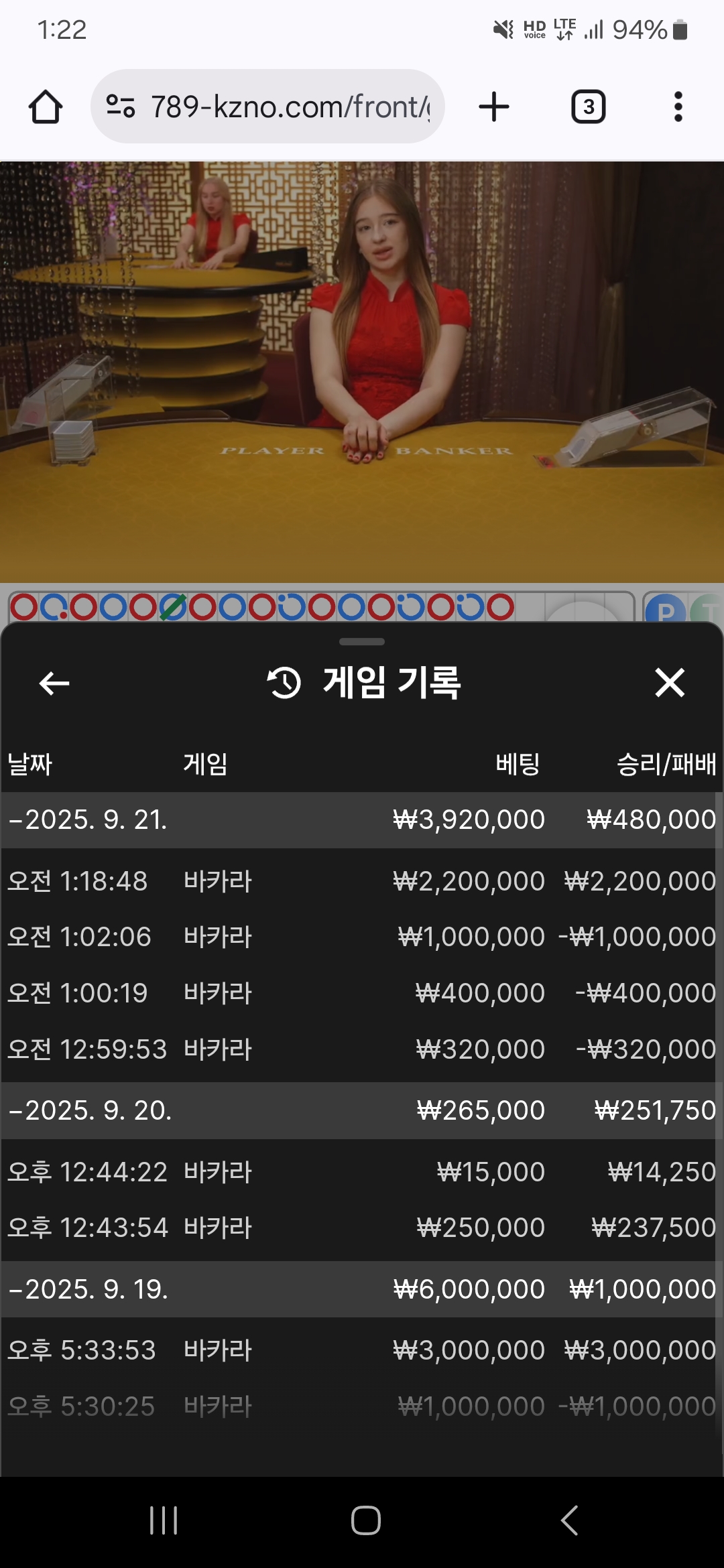Open recent apps from navigation bar

coord(164,1520)
